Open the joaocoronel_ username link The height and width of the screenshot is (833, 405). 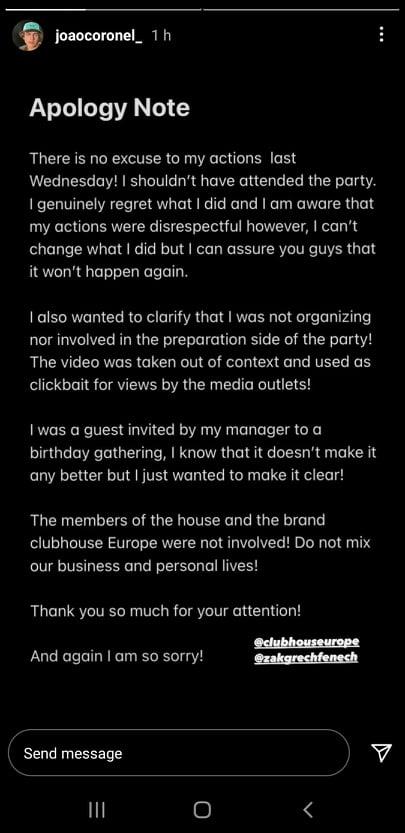(x=98, y=36)
